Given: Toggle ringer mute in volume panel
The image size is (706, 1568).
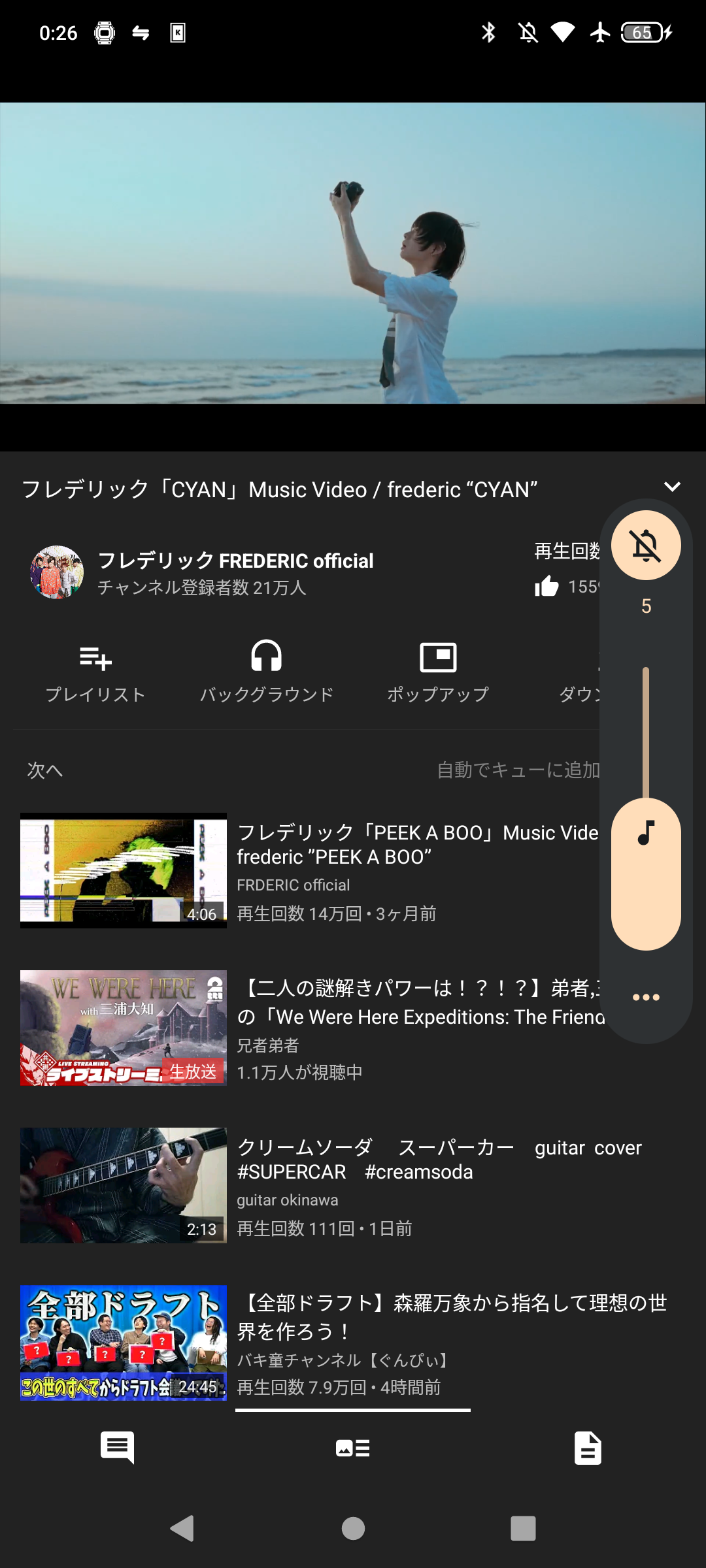Looking at the screenshot, I should click(646, 546).
